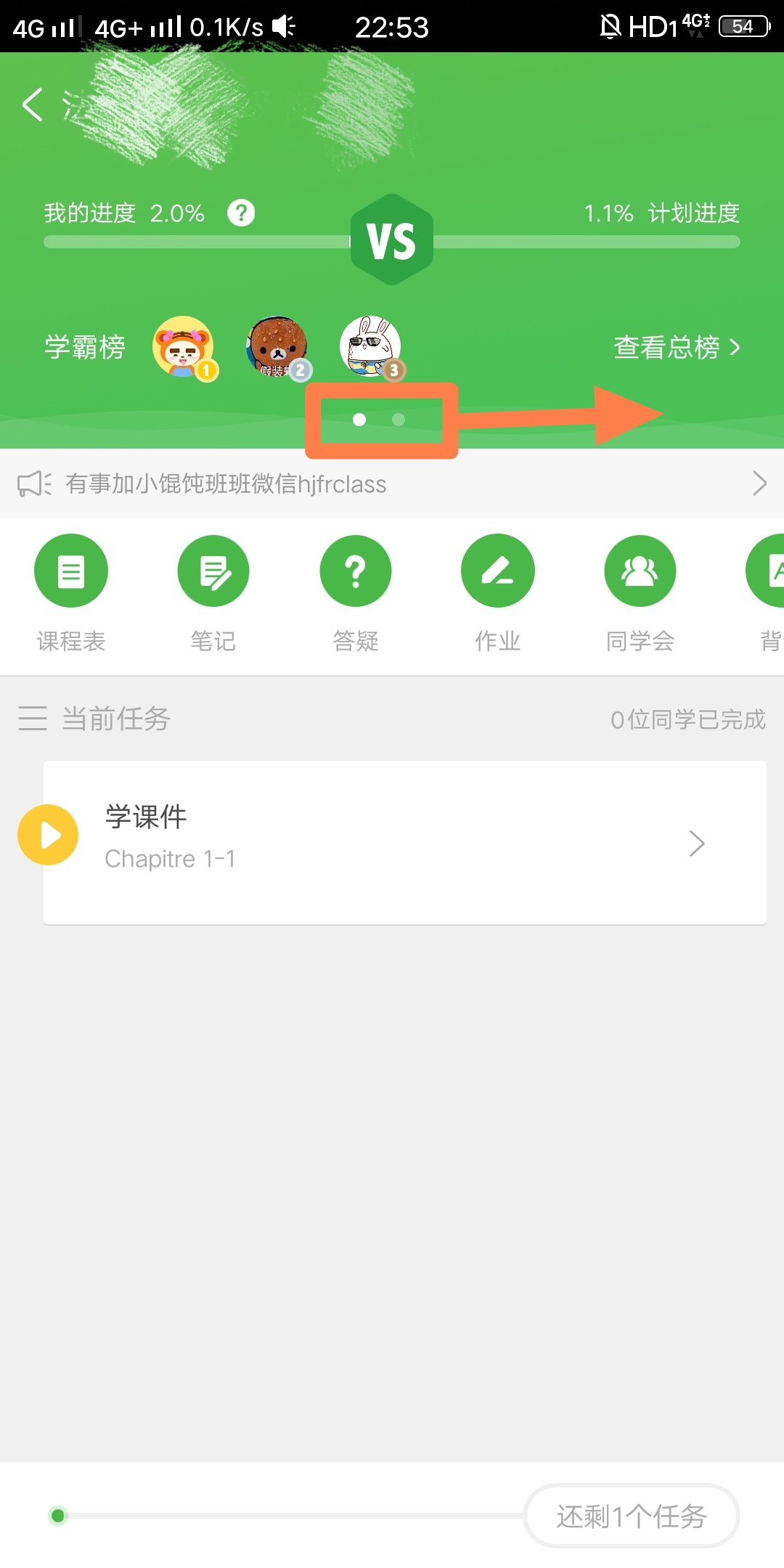Select the second page indicator dot
This screenshot has height=1568, width=784.
click(x=399, y=420)
